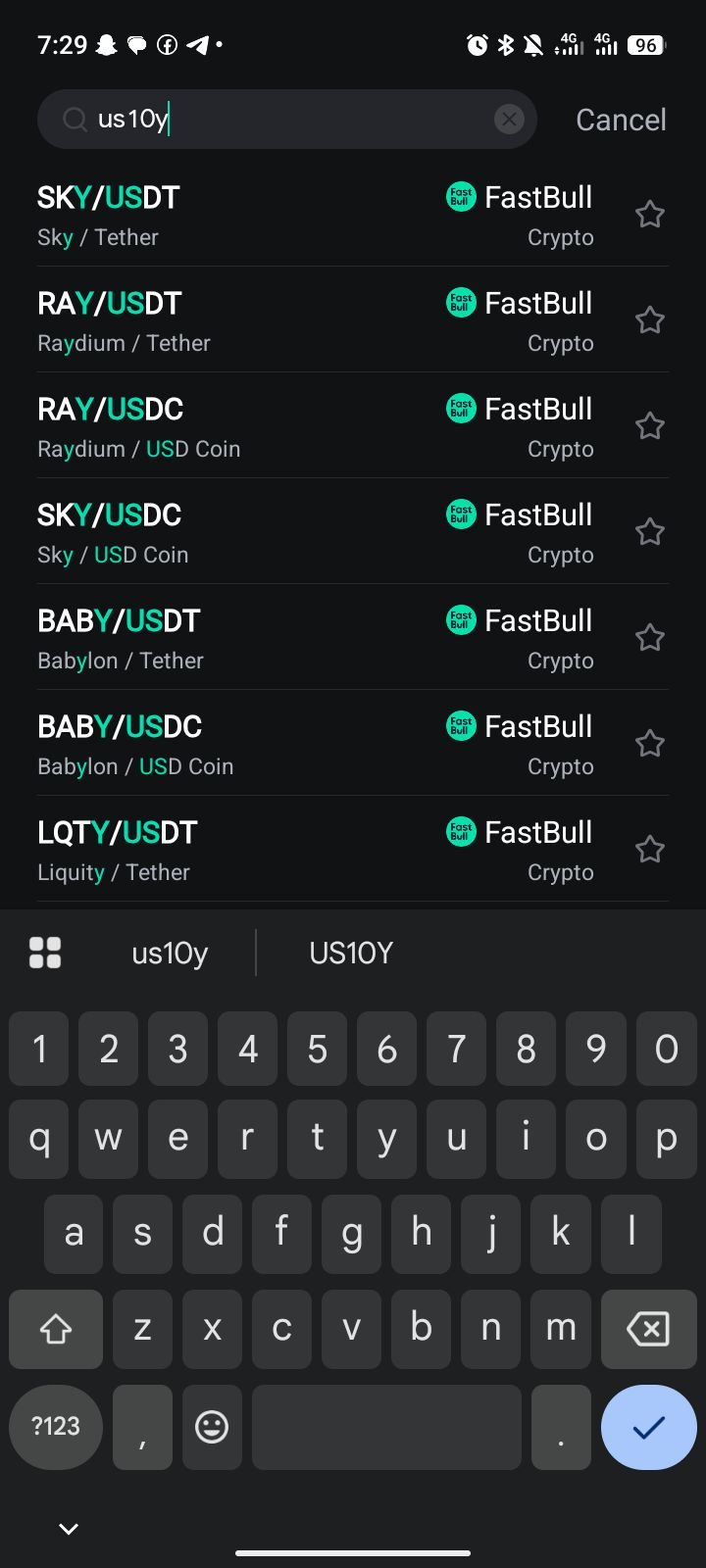Viewport: 706px width, 1568px height.
Task: Clear the search text with the X icon
Action: [509, 120]
